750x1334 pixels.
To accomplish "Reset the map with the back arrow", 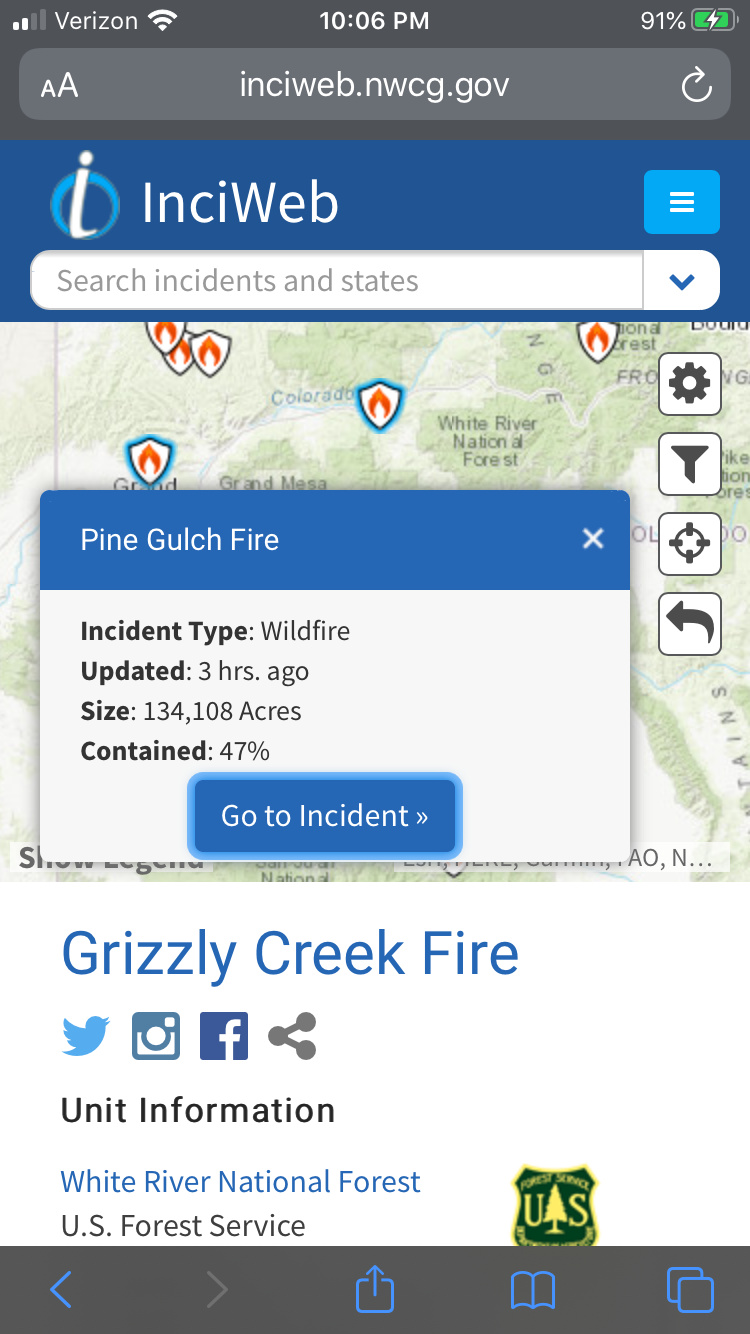I will 689,624.
